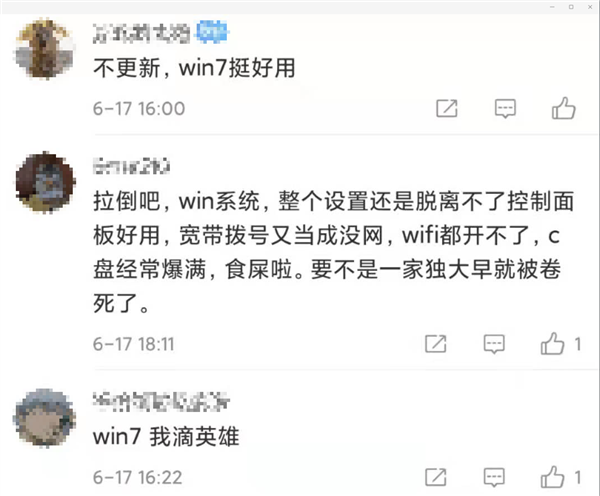Image resolution: width=600 pixels, height=496 pixels.
Task: Share the comment "不更新,win7挺好用"
Action: point(447,108)
